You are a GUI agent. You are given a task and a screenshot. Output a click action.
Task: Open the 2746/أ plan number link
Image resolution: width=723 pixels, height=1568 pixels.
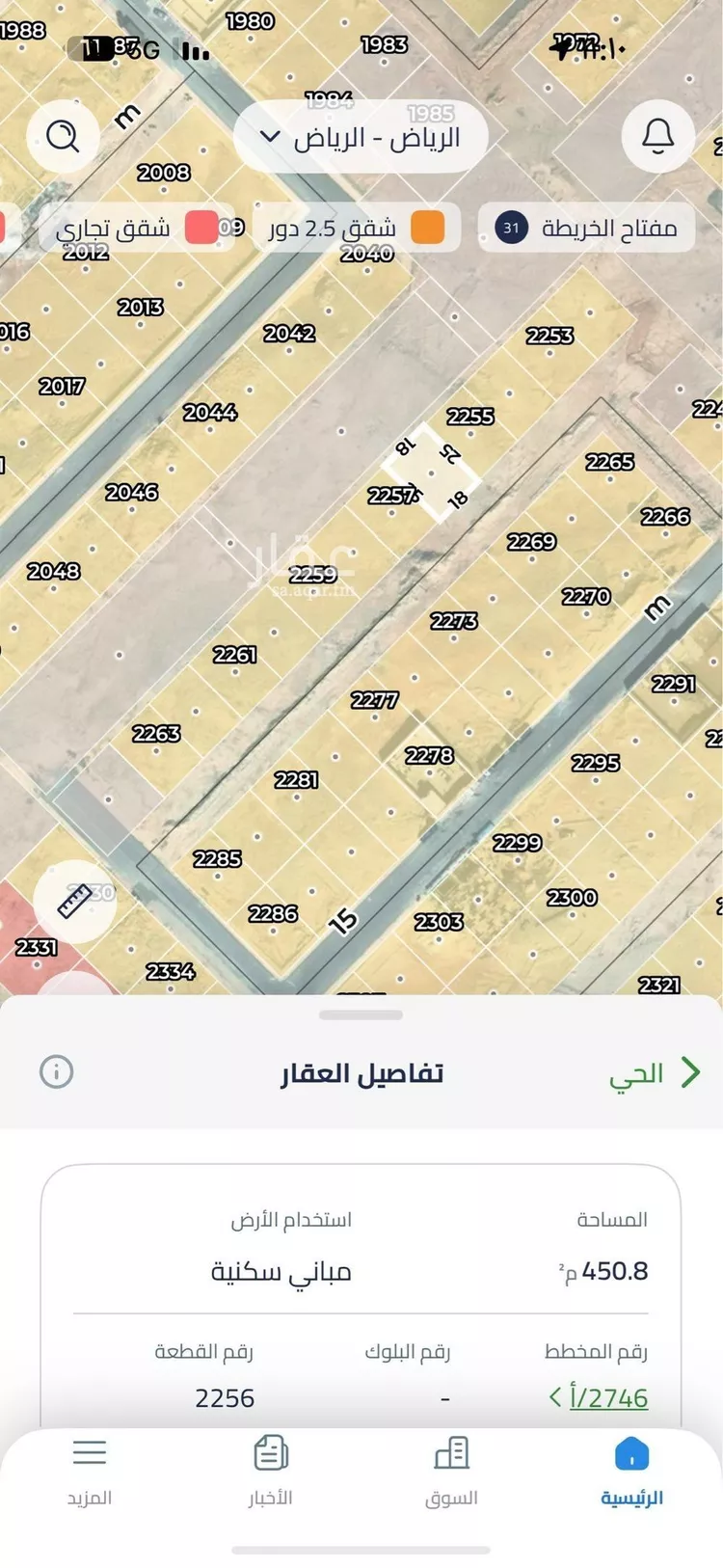607,1397
